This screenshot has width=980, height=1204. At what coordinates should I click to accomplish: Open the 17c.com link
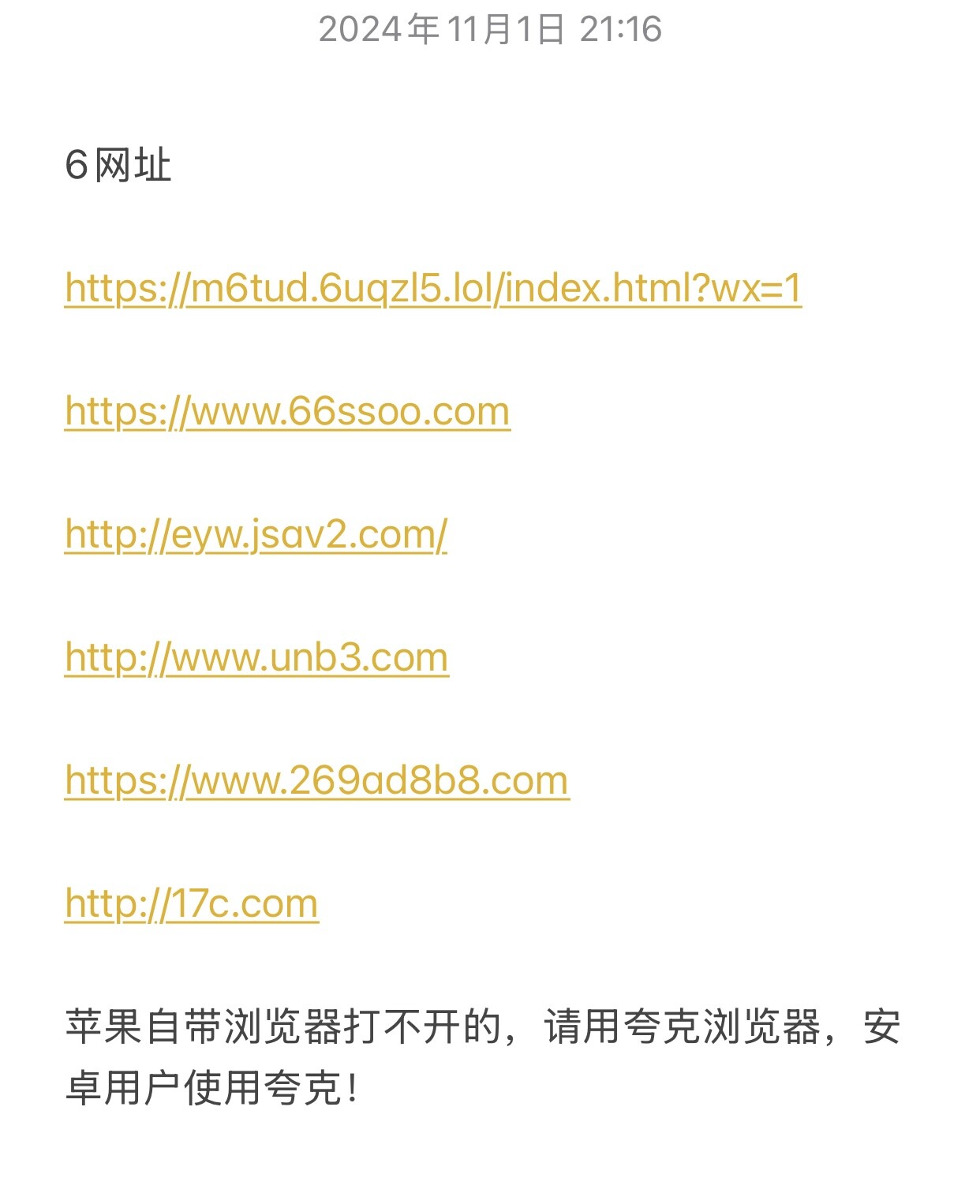(x=192, y=903)
